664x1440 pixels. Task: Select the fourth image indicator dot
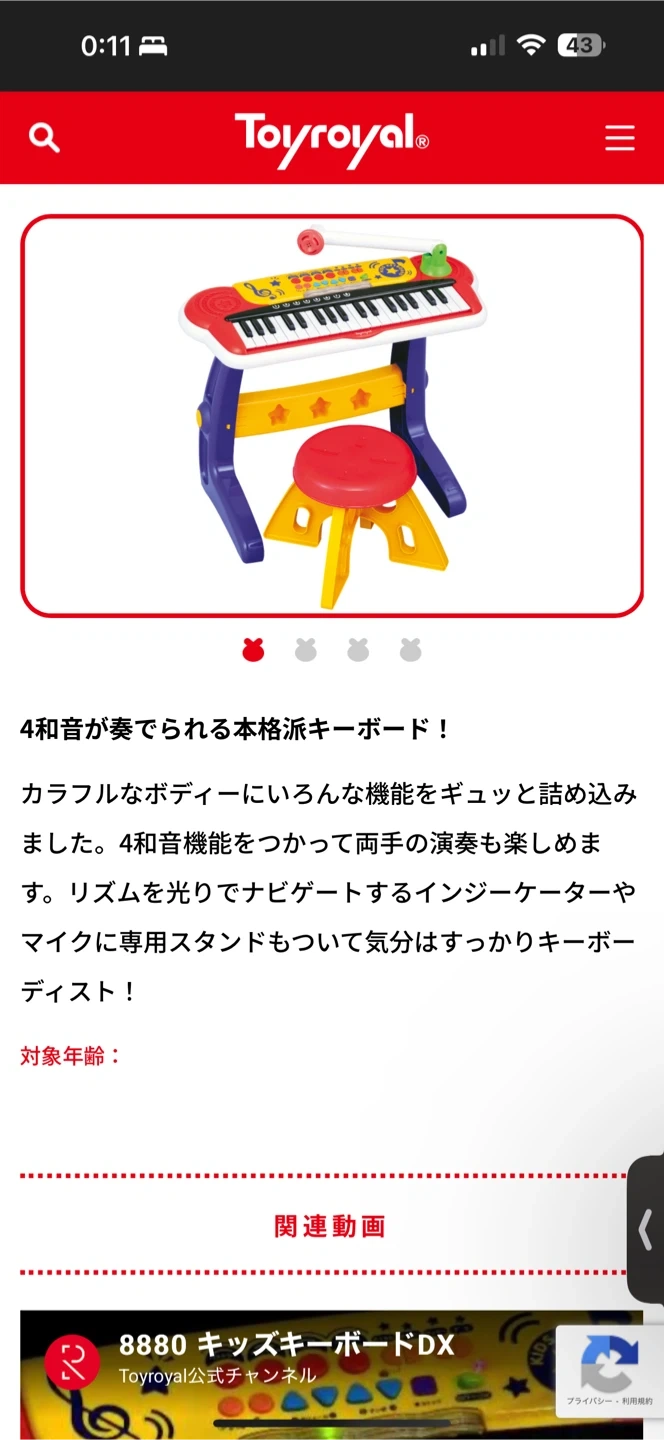click(410, 651)
